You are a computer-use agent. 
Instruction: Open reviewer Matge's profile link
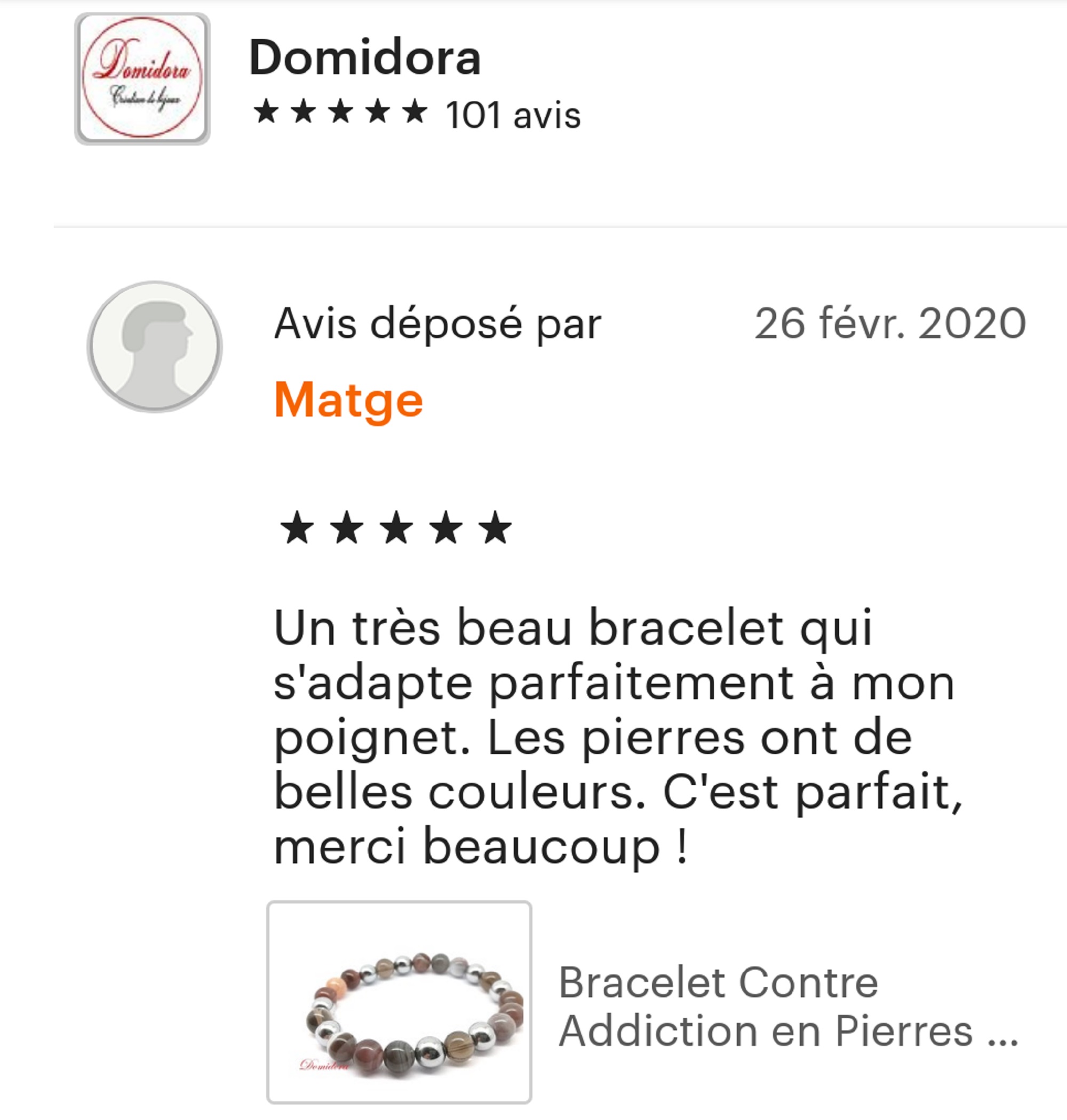348,401
